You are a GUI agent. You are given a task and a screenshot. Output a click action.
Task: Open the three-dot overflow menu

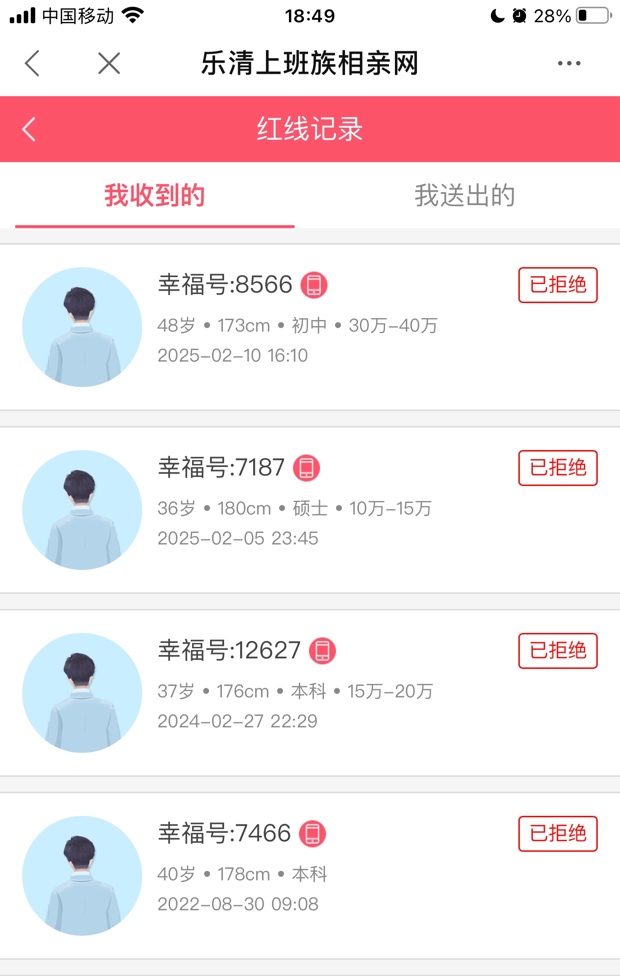(569, 64)
